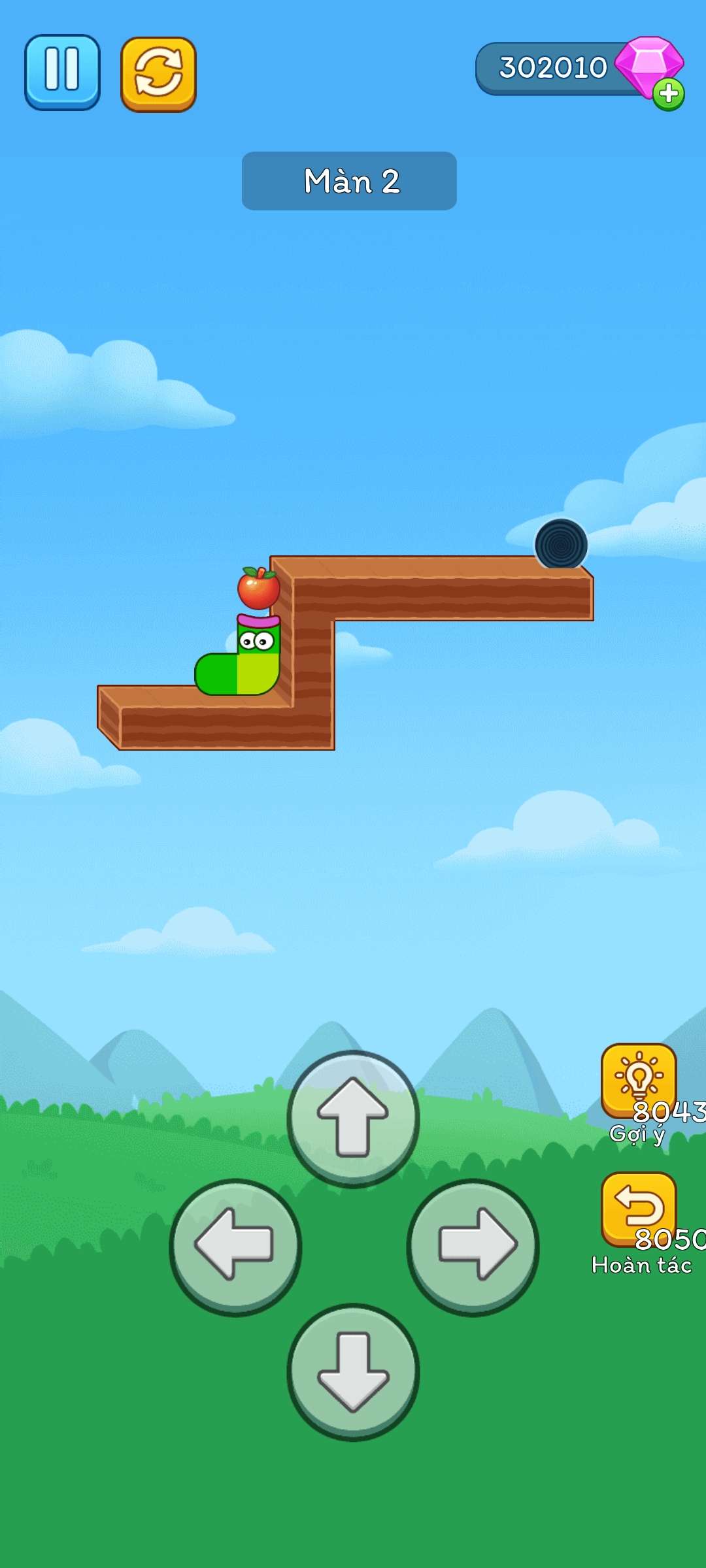Use the Gợi ý hint button
The image size is (706, 1568).
pos(638,1081)
